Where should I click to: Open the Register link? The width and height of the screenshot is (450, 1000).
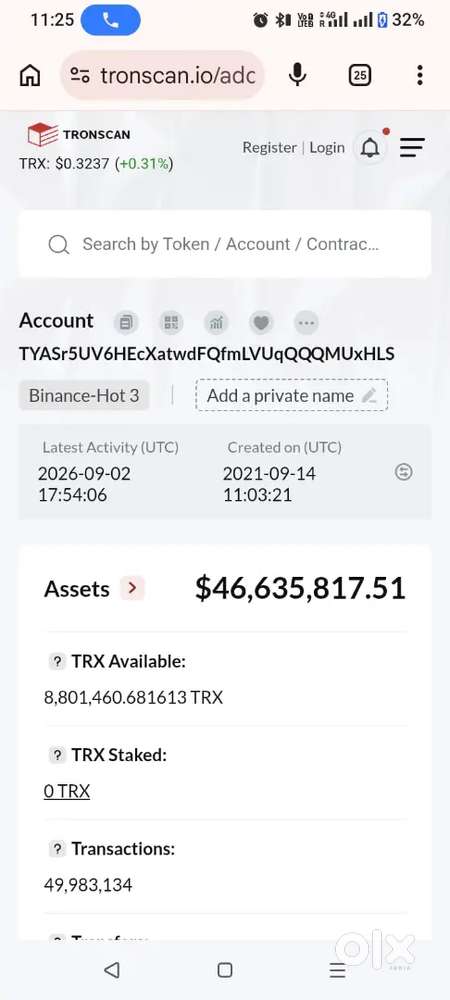point(269,147)
